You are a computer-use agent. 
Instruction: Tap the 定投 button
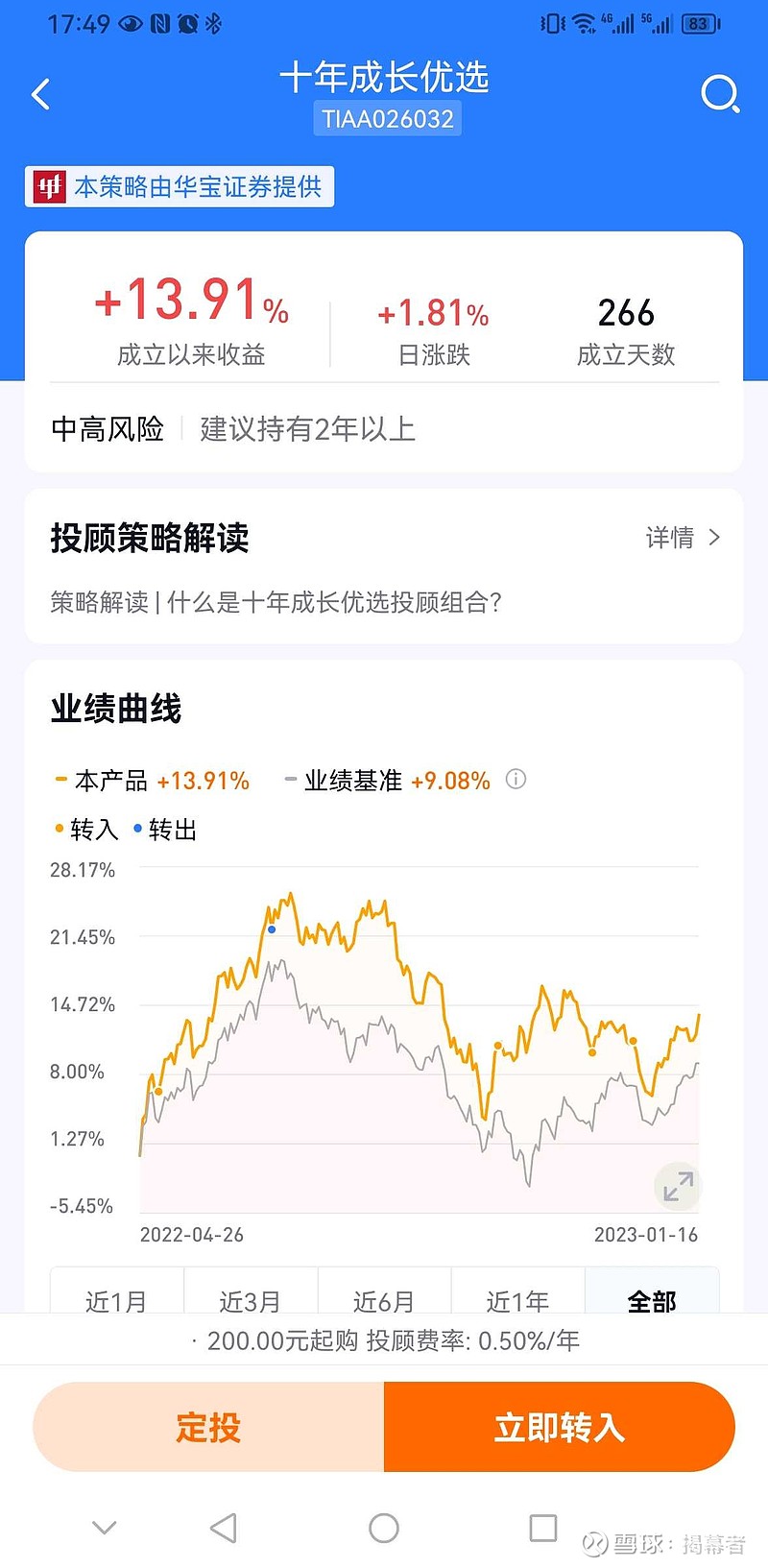(x=208, y=1427)
